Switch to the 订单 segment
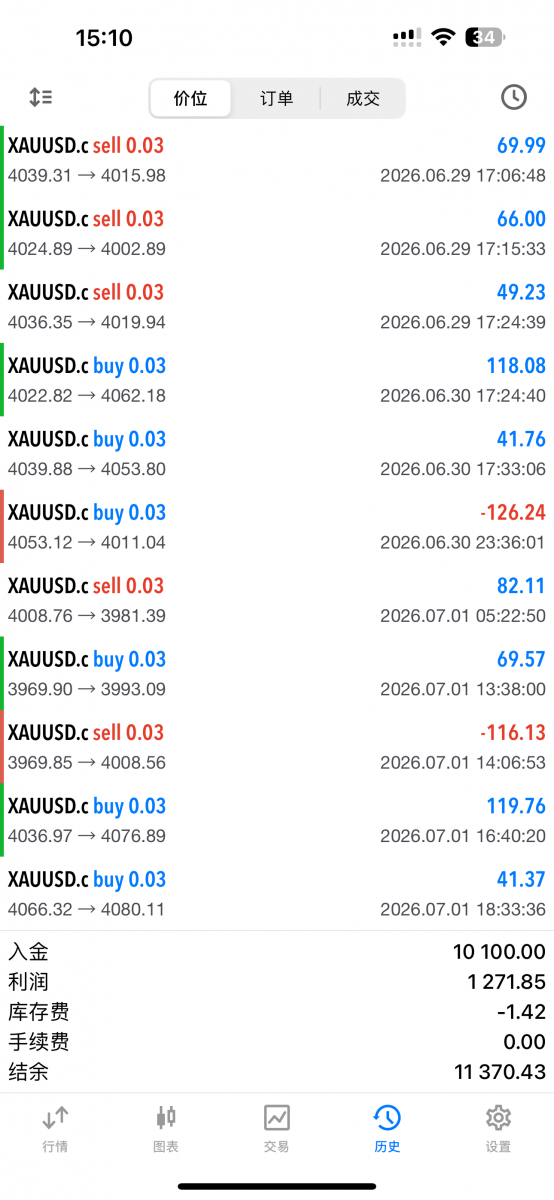The height and width of the screenshot is (1200, 554). click(277, 98)
